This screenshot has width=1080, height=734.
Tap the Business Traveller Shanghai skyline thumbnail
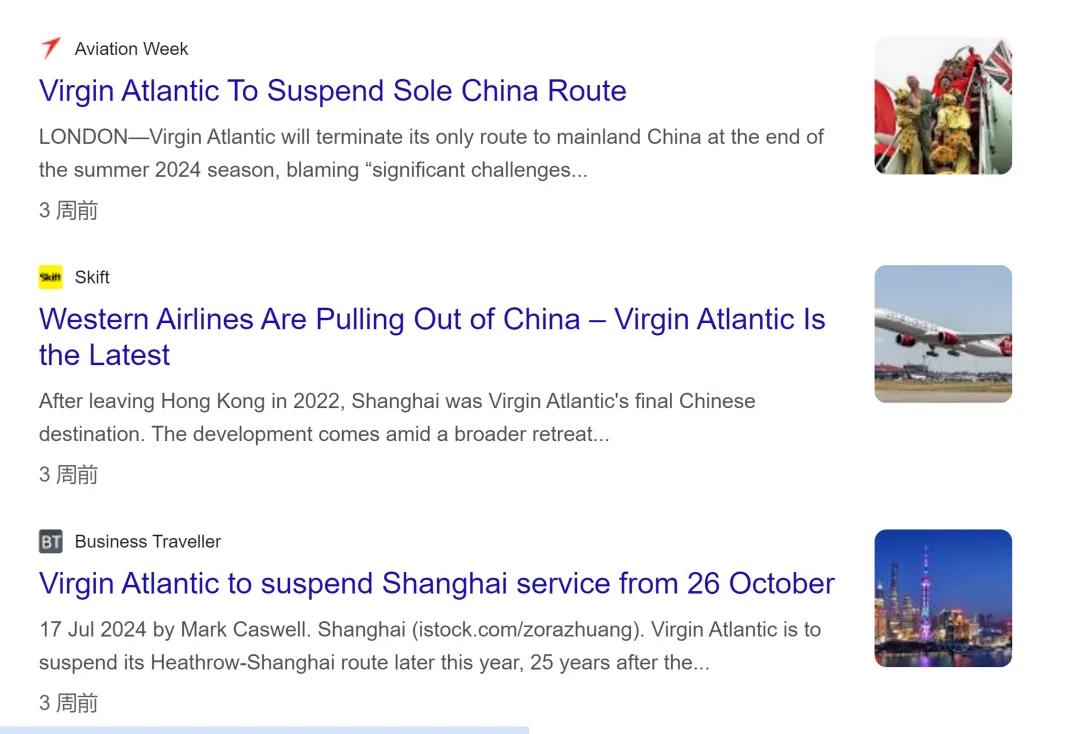tap(942, 598)
